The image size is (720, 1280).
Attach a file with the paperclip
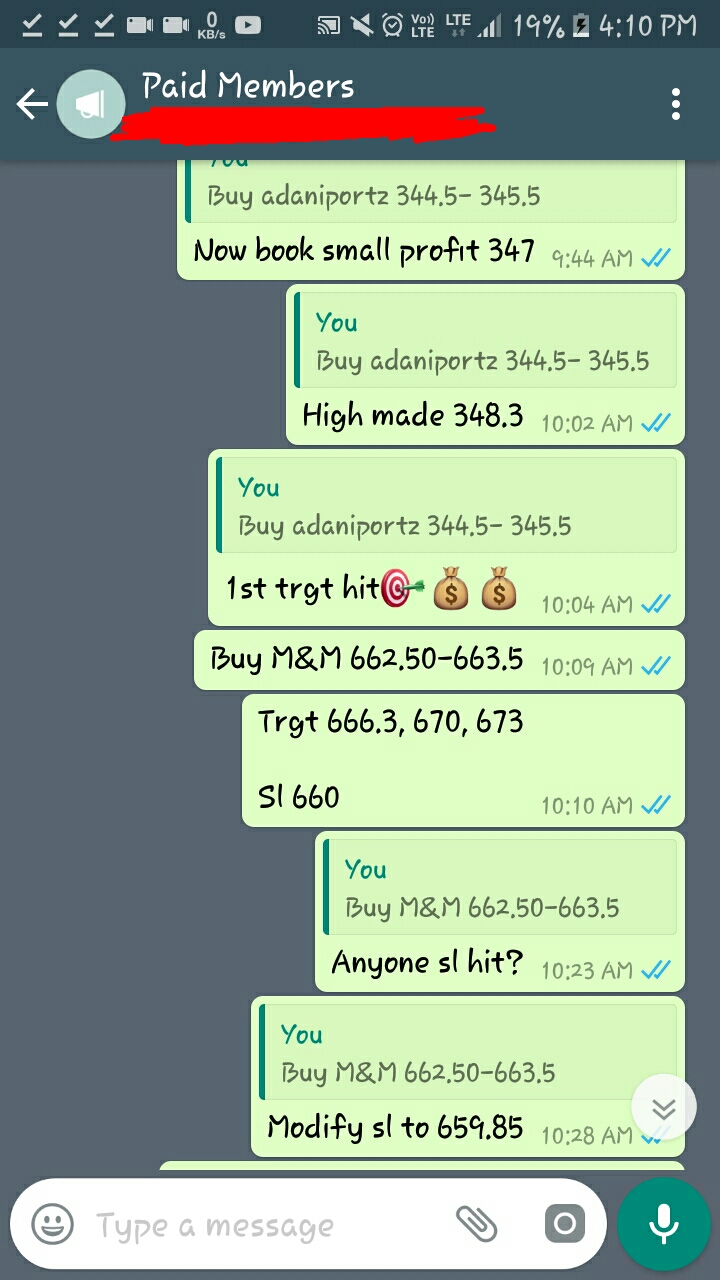(x=476, y=1222)
